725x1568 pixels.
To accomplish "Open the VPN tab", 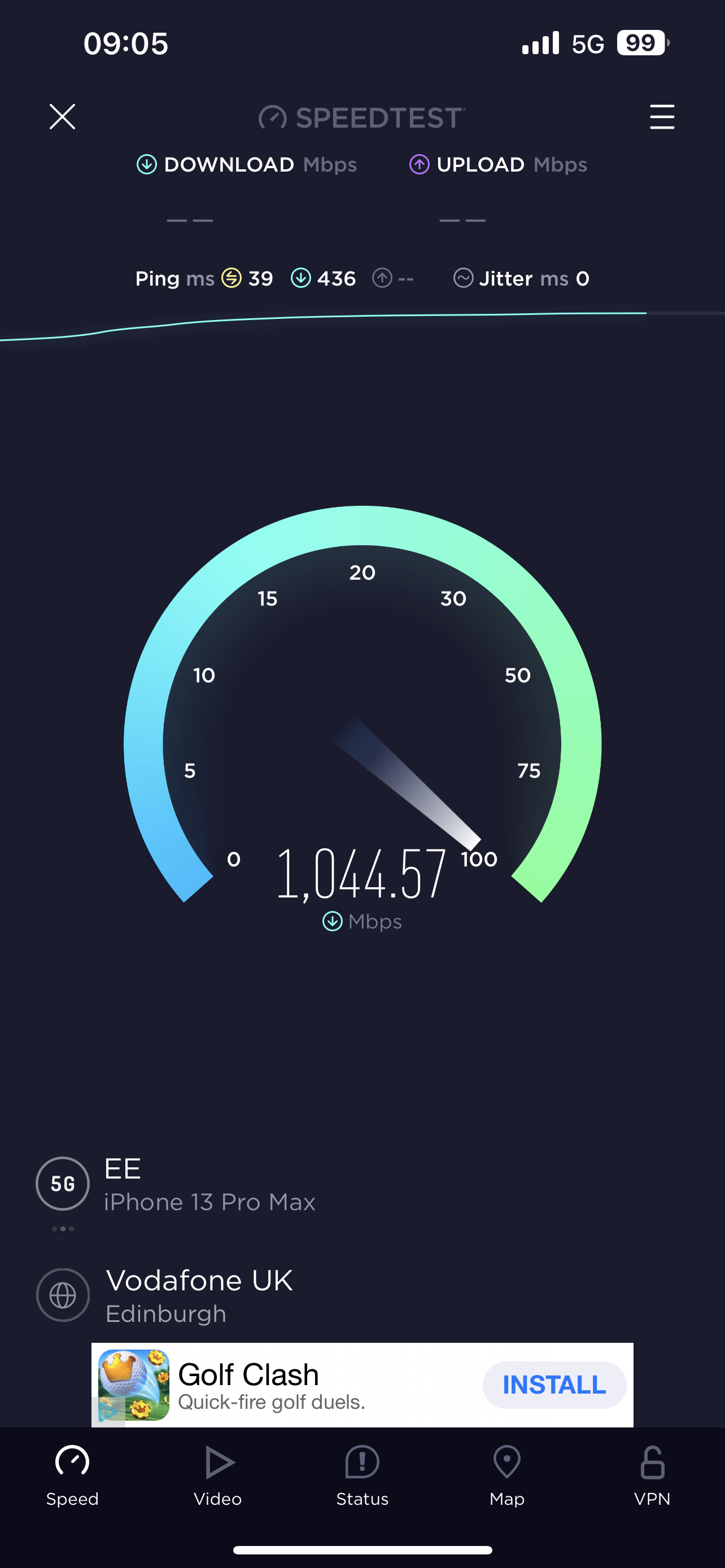I will point(652,1474).
